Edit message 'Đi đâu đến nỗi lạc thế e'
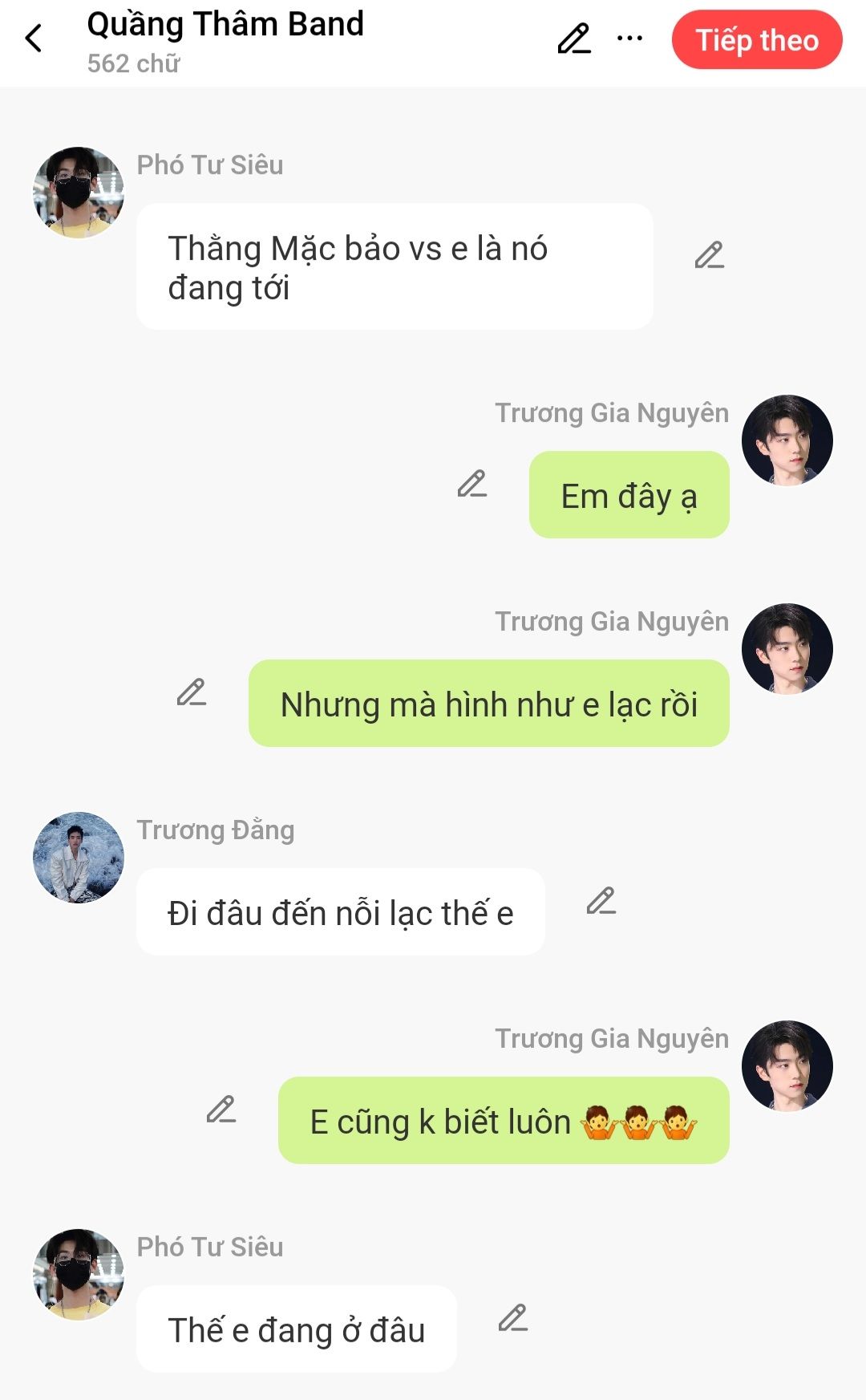Screen dimensions: 866x1400 click(x=601, y=901)
